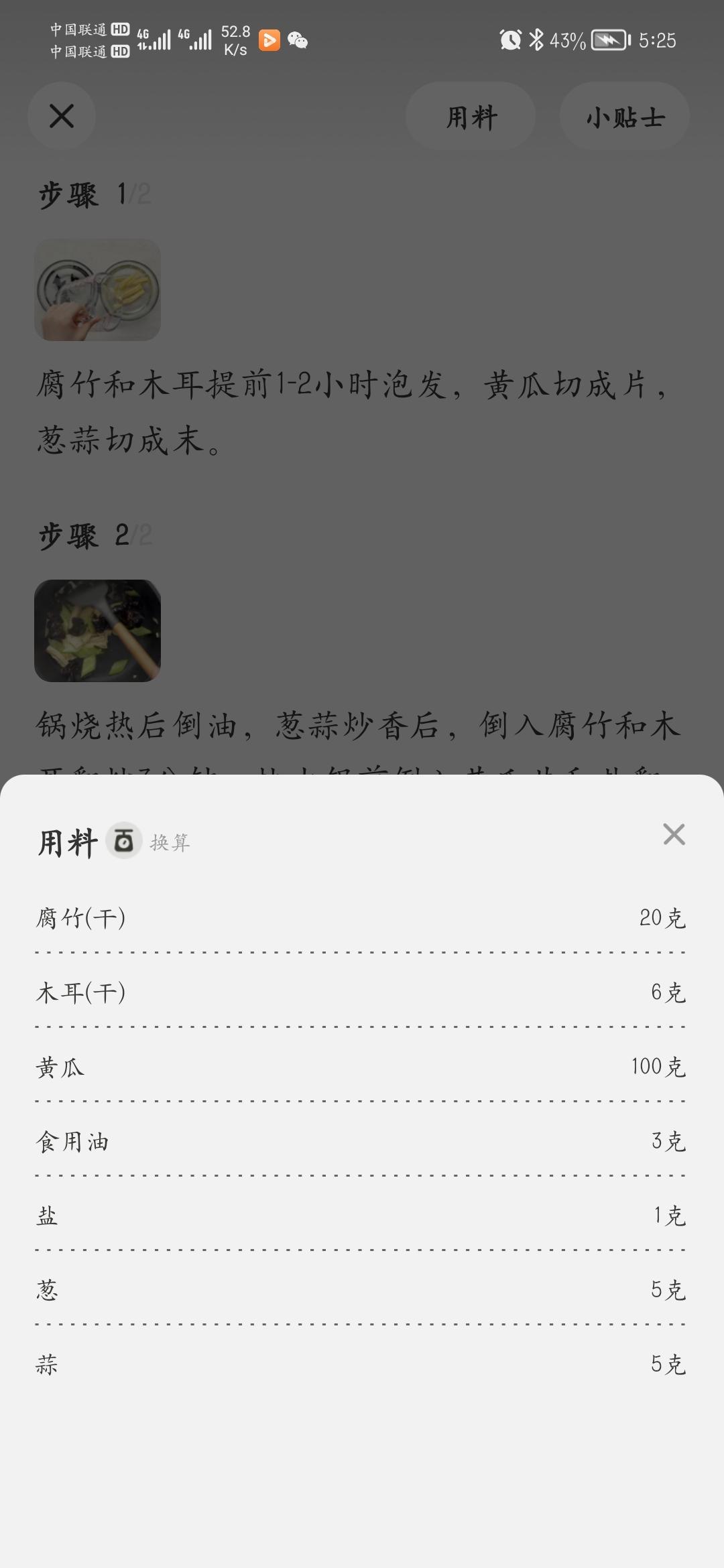Tap the alarm clock icon in status bar
Viewport: 724px width, 1568px height.
511,41
